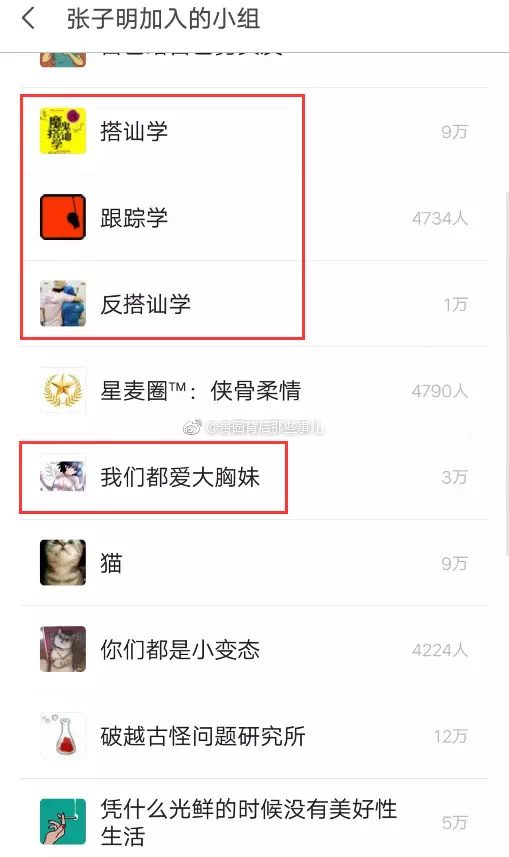Open the 跟踪学 group
Image resolution: width=509 pixels, height=857 pixels.
point(254,218)
